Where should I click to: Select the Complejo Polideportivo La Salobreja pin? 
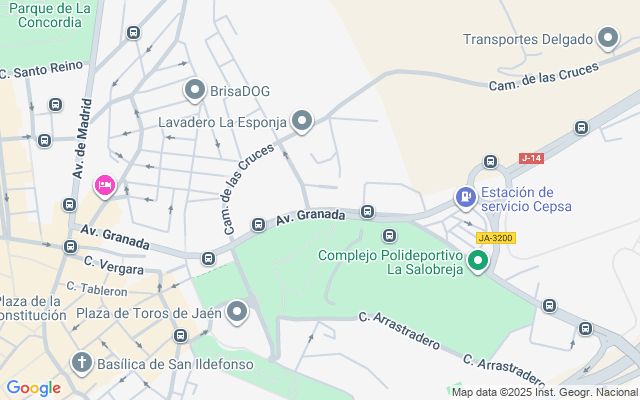[478, 262]
